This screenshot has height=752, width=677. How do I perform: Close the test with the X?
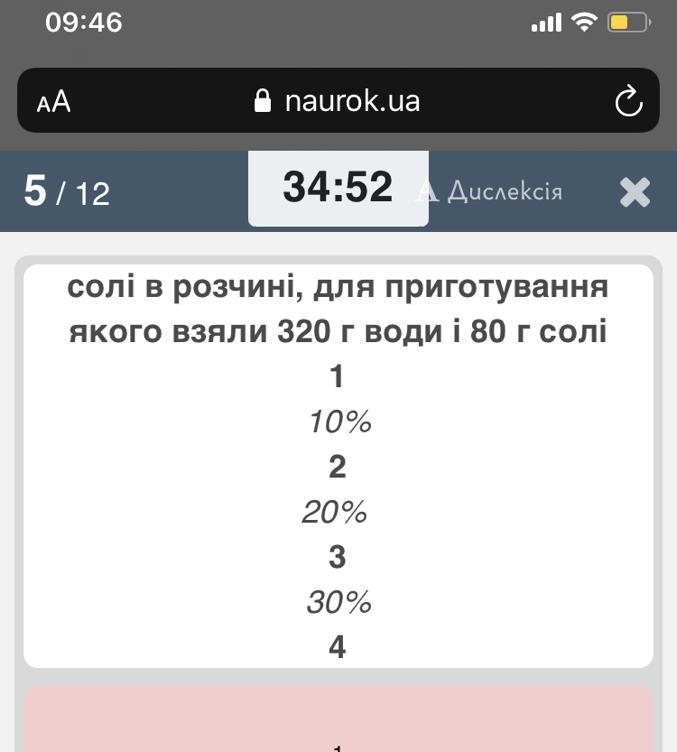pyautogui.click(x=635, y=192)
